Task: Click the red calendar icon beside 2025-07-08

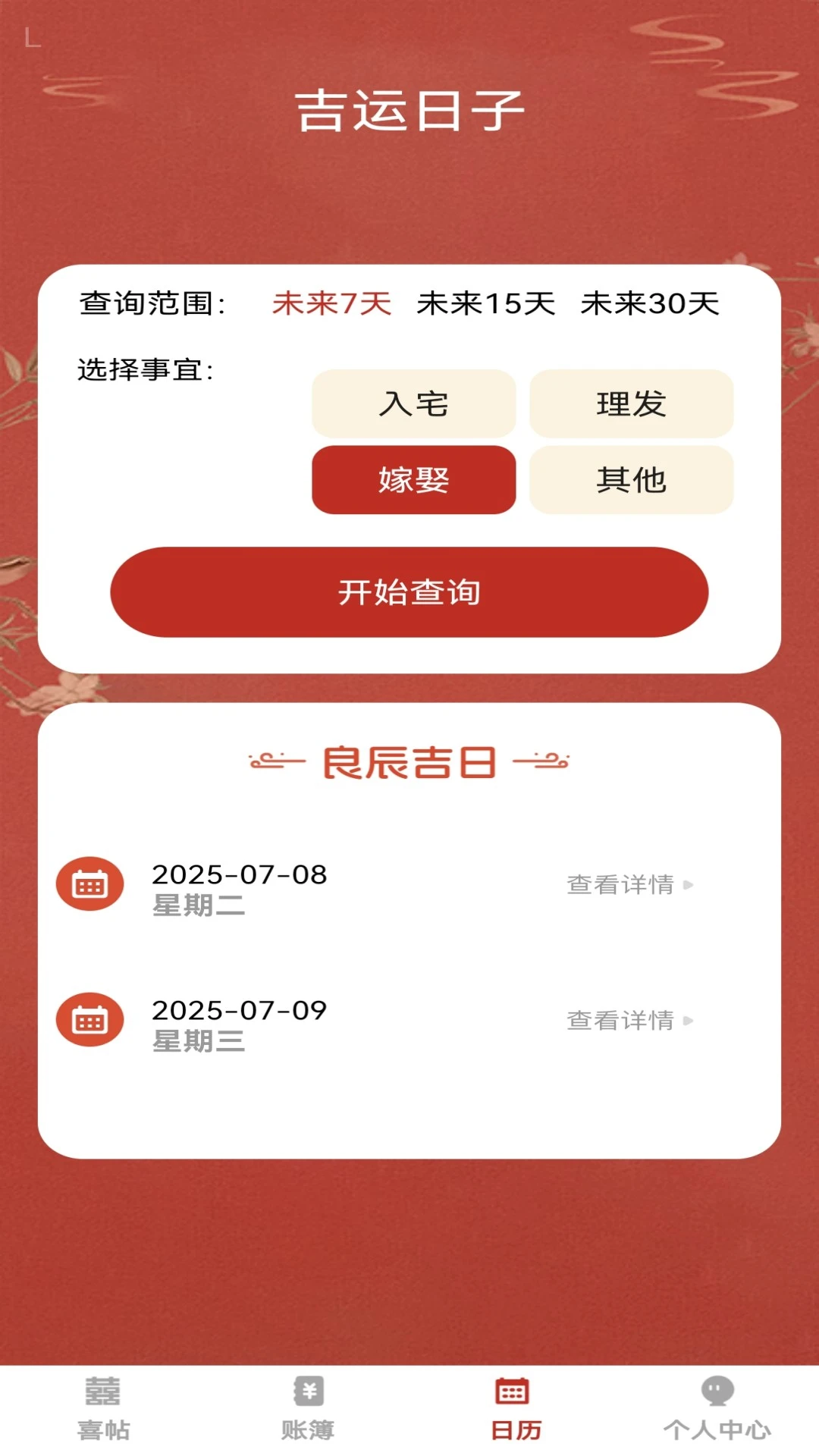Action: tap(90, 883)
